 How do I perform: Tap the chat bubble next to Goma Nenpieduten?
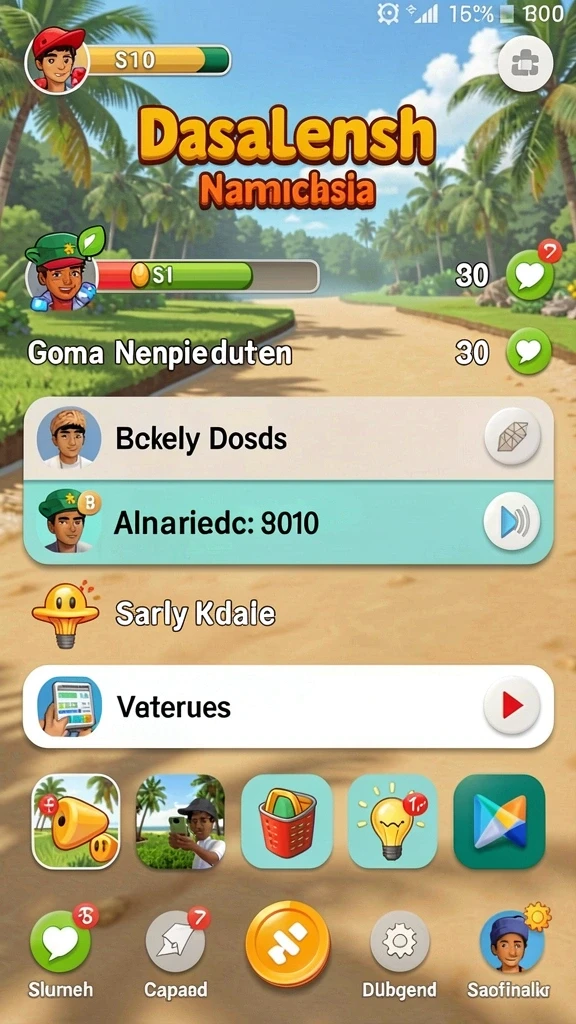[529, 351]
